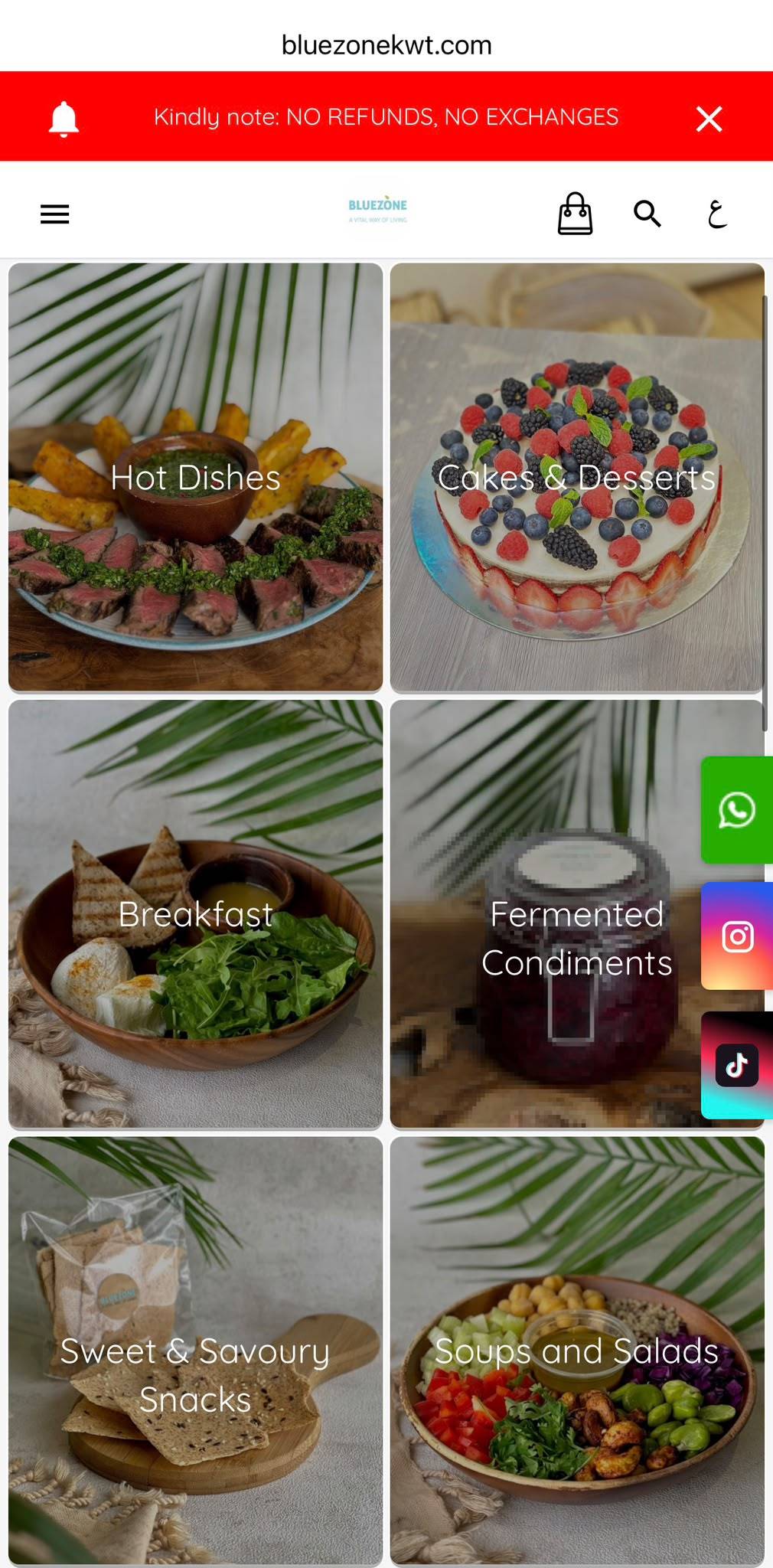Switch the site language to Arabic
773x1568 pixels.
[716, 214]
